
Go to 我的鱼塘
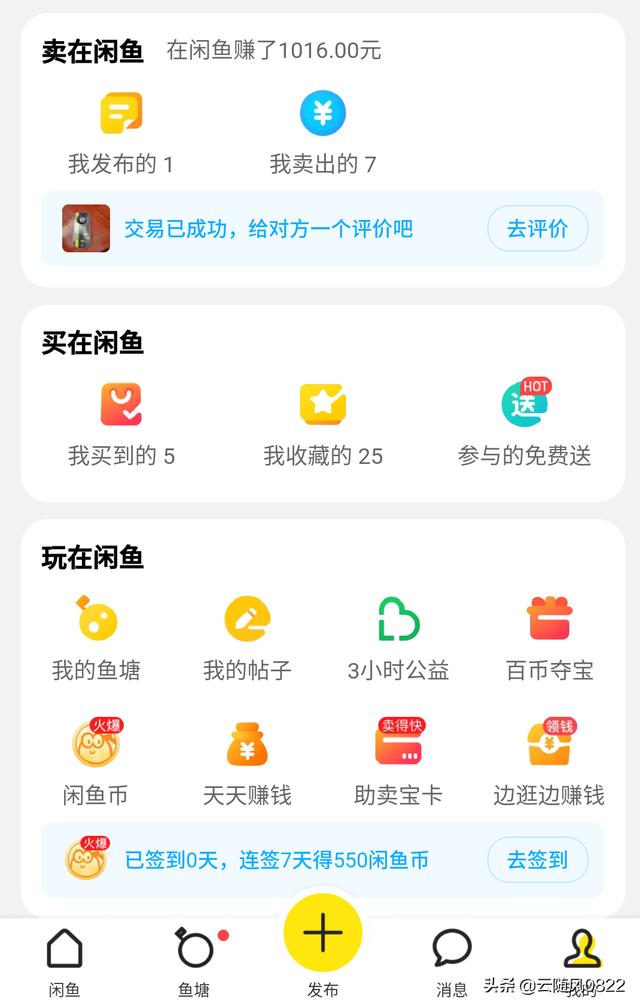tap(96, 640)
